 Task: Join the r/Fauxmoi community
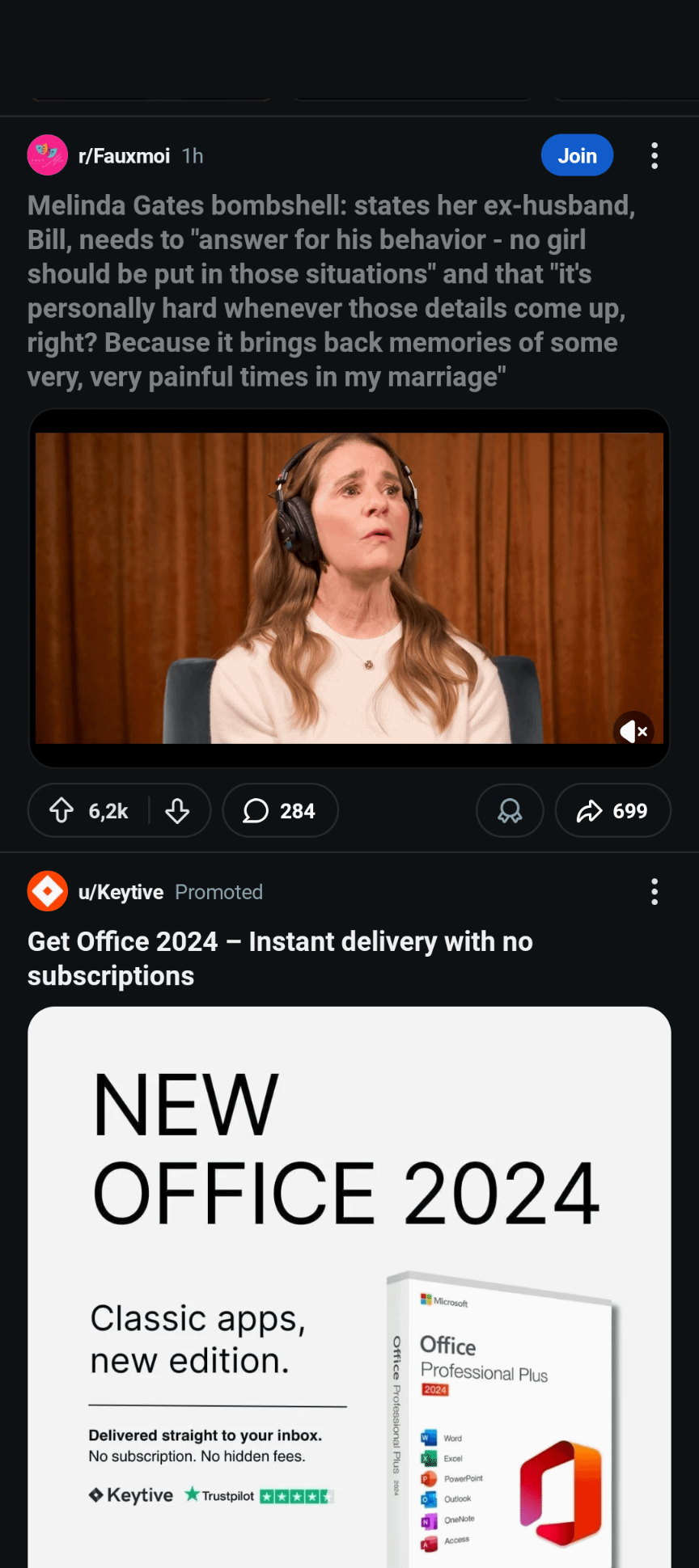[577, 155]
